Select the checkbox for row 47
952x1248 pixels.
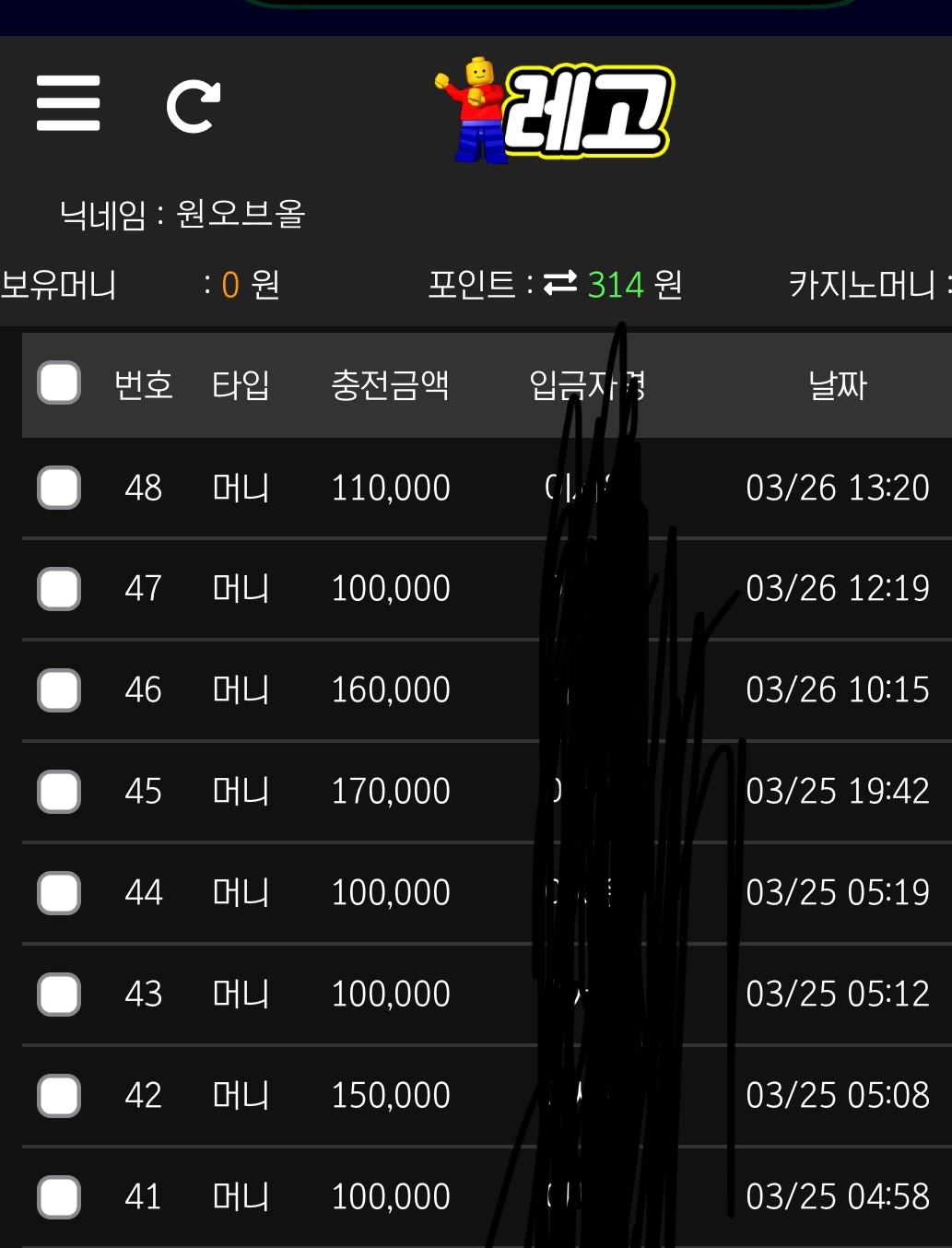click(x=59, y=589)
